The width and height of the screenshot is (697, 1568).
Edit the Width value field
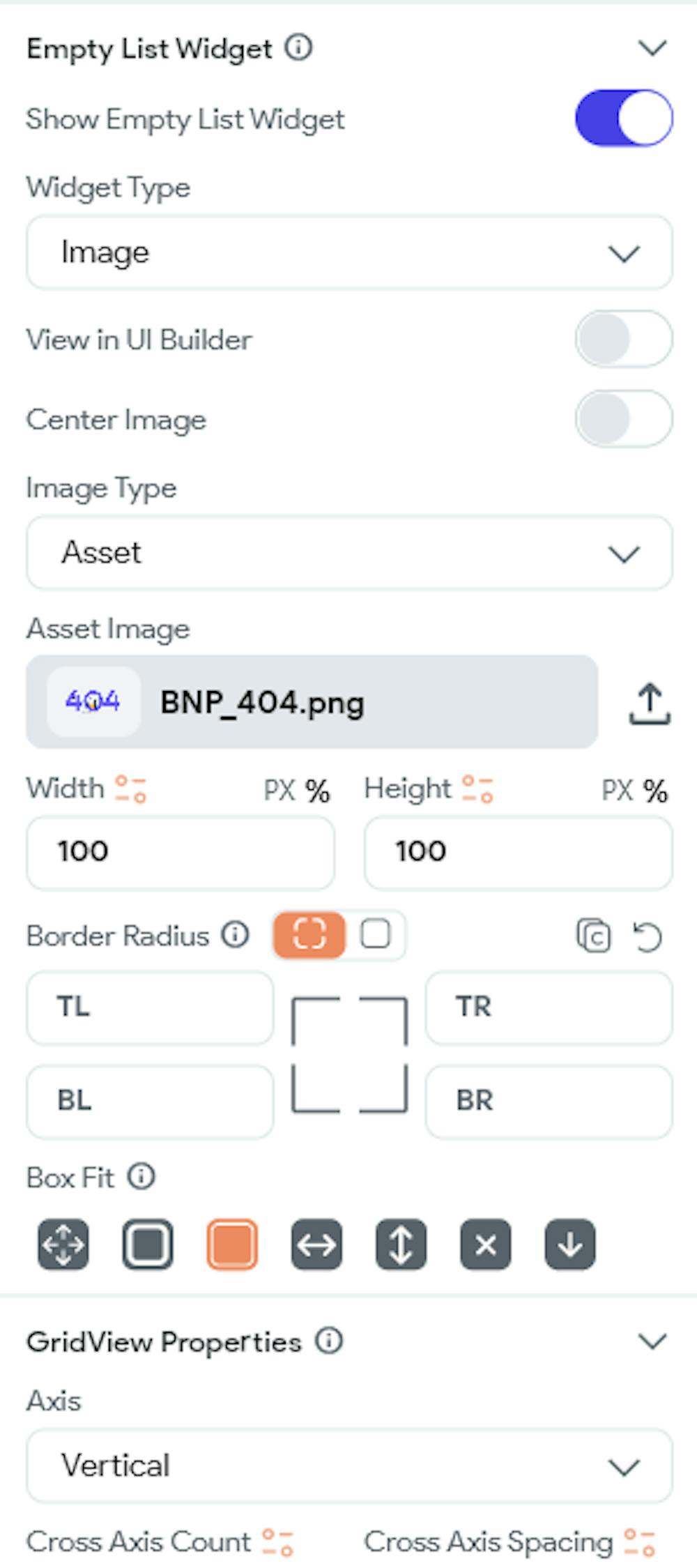pos(180,852)
